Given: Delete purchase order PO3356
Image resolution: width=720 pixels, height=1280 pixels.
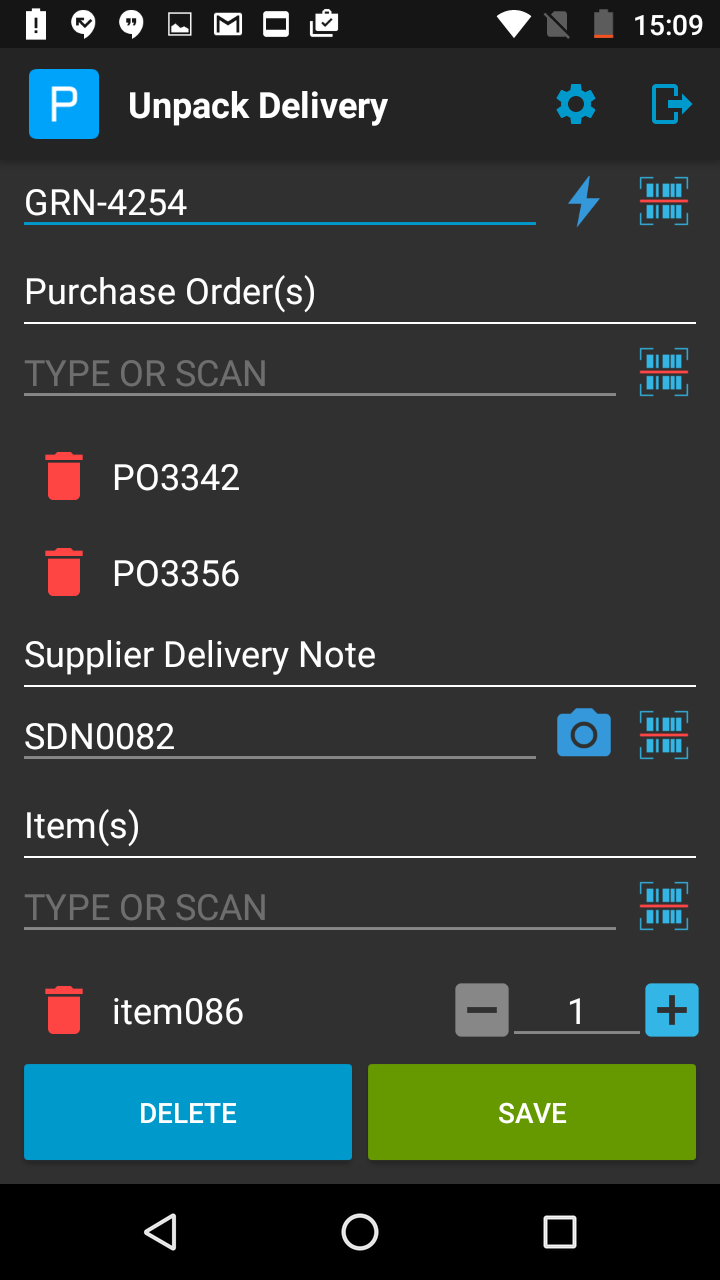Looking at the screenshot, I should click(64, 572).
